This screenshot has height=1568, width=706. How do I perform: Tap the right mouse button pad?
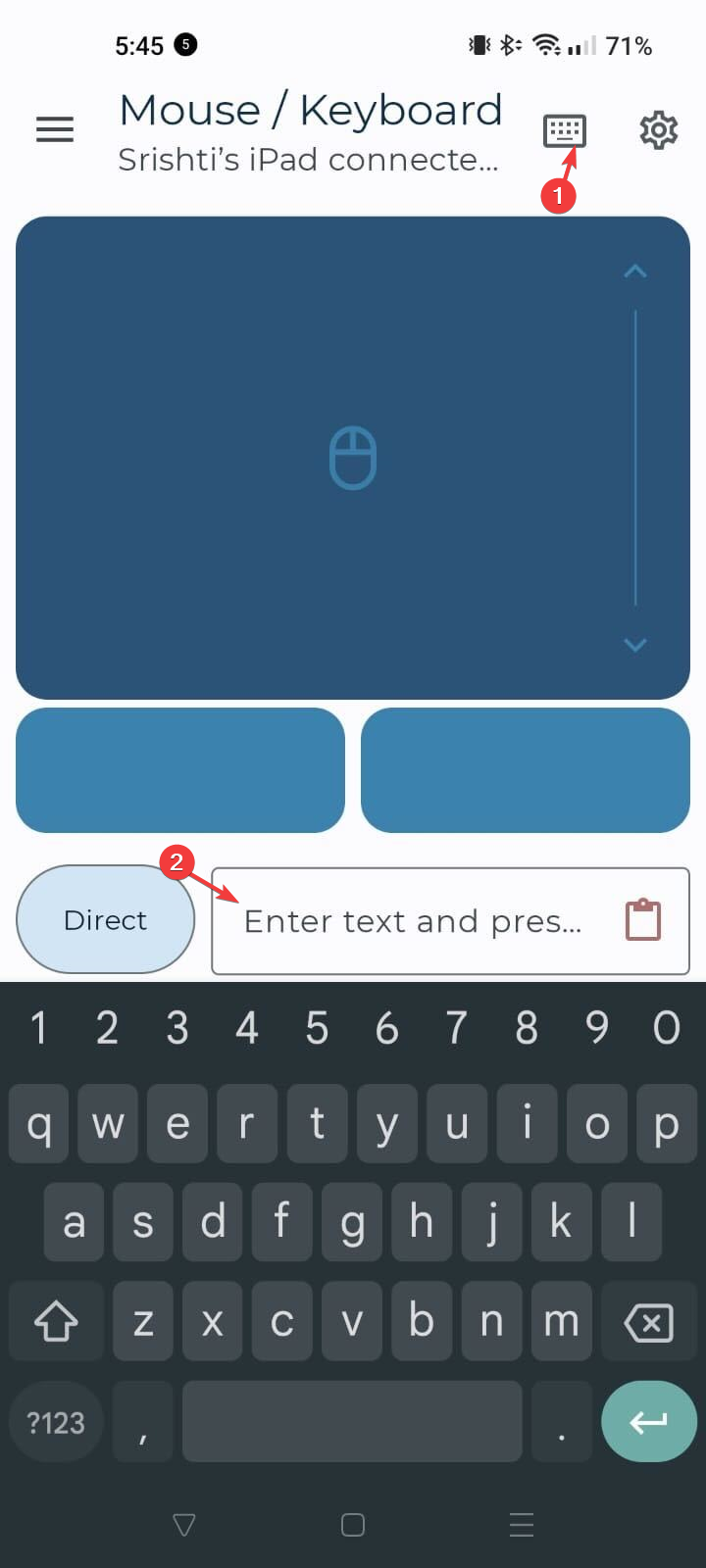[526, 770]
